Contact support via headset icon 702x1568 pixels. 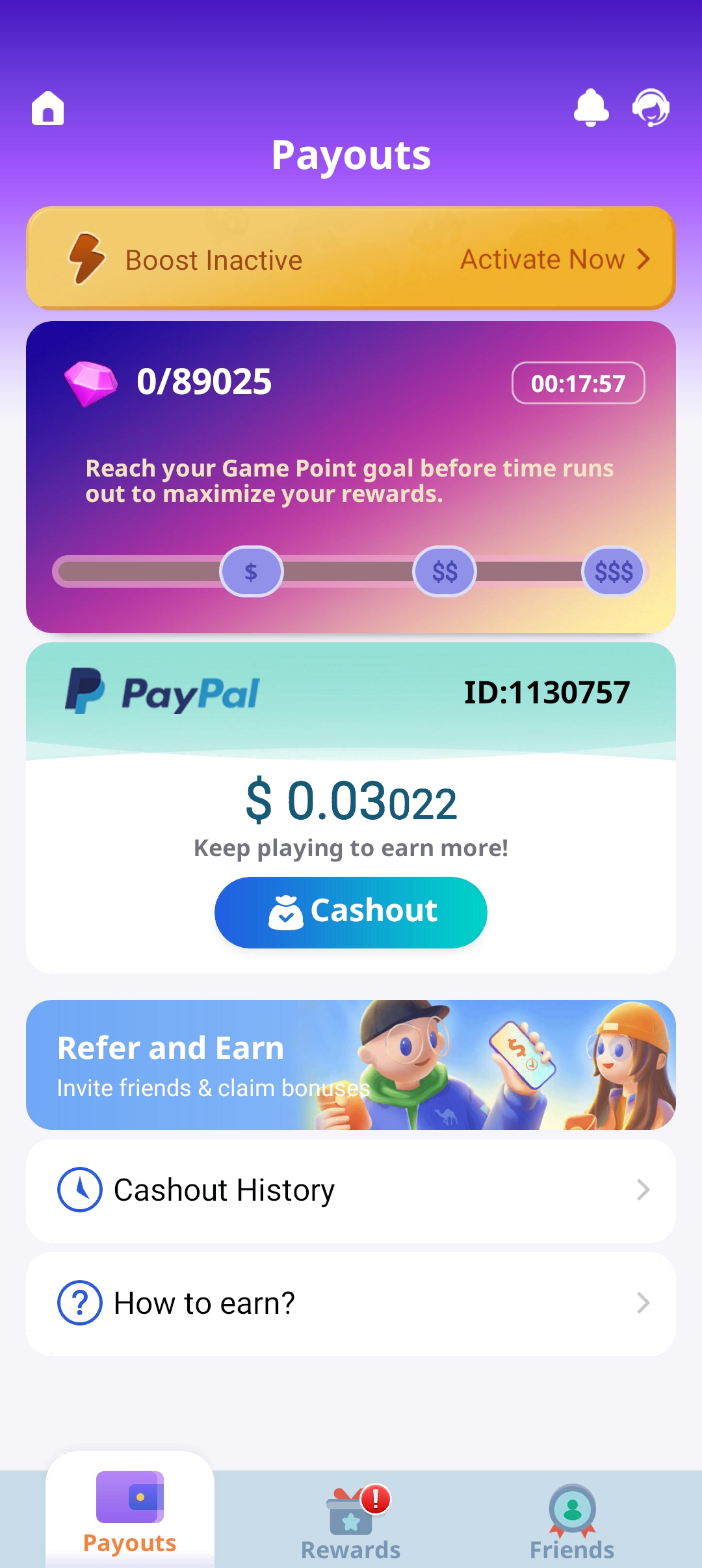[x=651, y=107]
